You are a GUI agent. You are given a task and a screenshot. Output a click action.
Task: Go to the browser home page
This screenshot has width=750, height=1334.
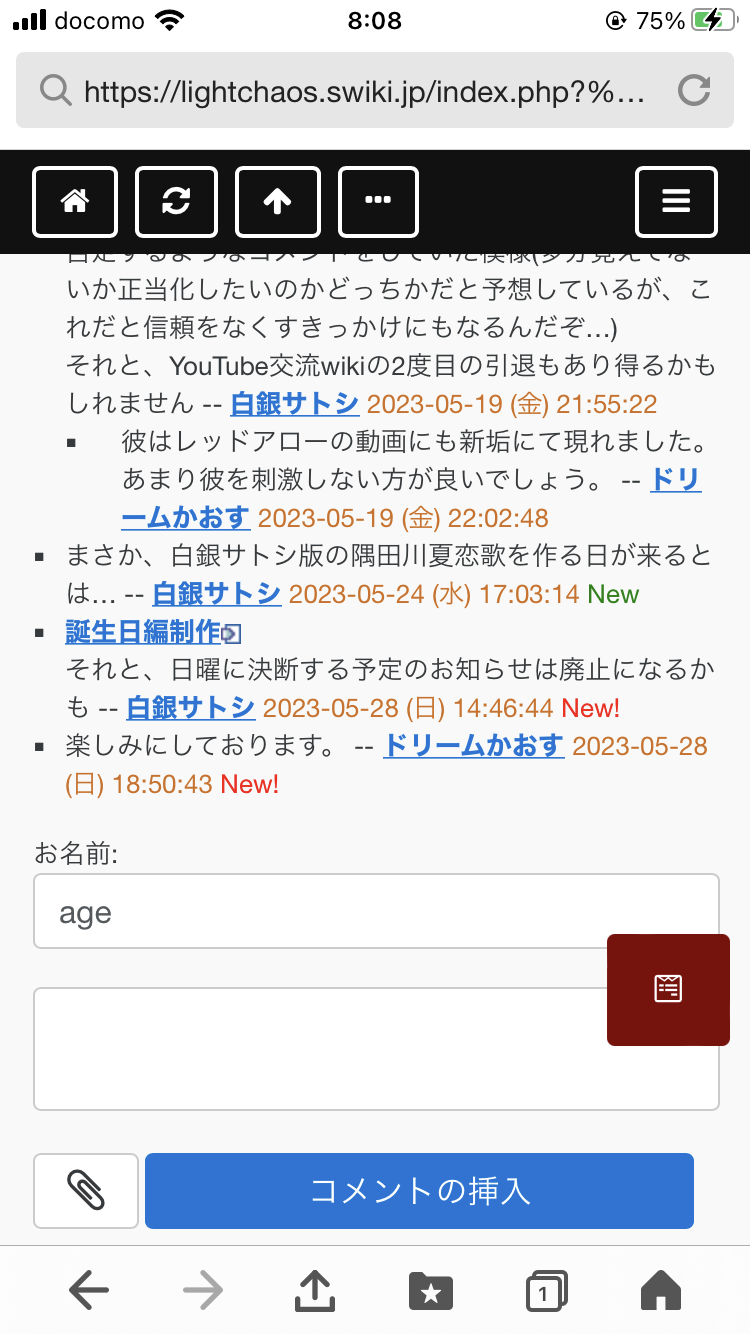[660, 1291]
